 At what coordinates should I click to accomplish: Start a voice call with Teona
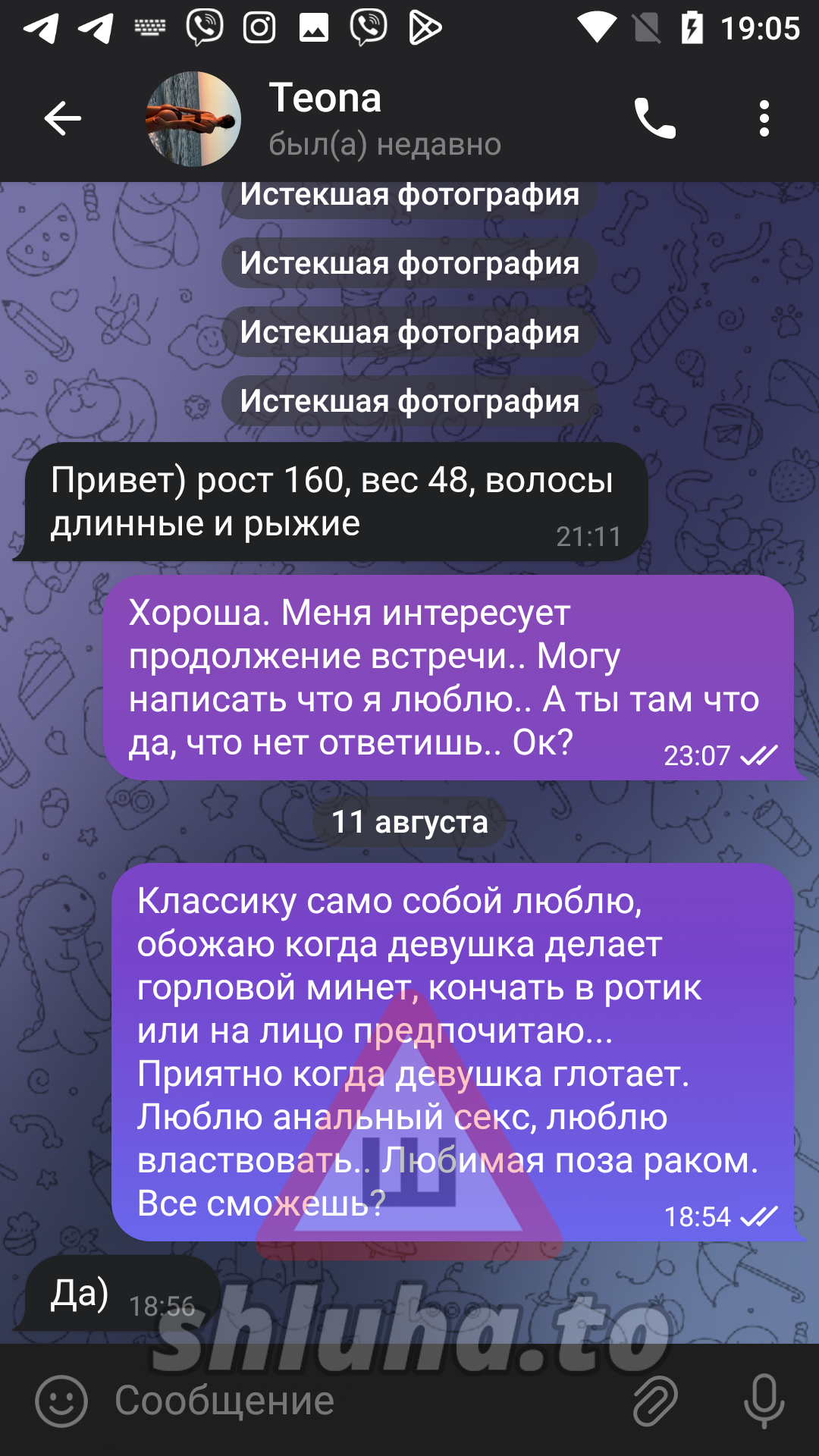[x=654, y=119]
